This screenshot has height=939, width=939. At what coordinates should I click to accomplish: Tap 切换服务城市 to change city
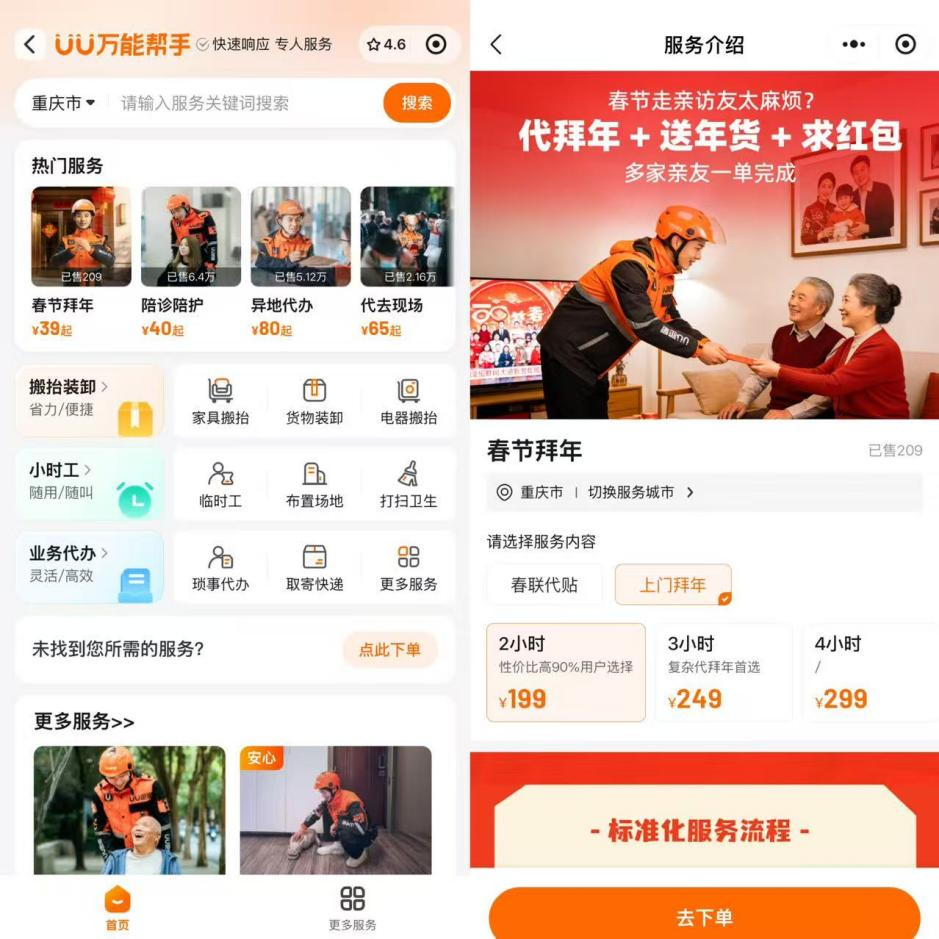[640, 492]
